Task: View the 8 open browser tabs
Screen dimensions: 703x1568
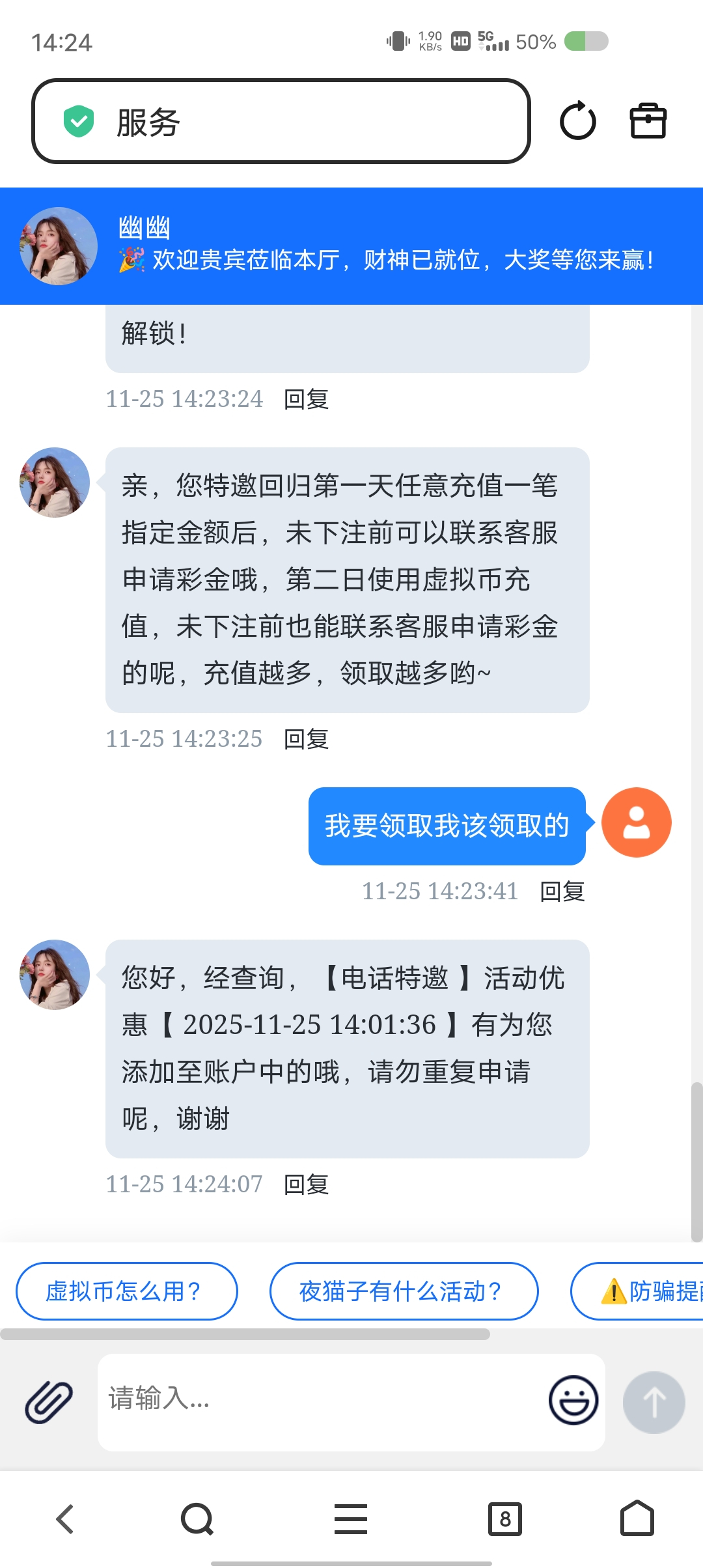Action: click(x=505, y=1519)
